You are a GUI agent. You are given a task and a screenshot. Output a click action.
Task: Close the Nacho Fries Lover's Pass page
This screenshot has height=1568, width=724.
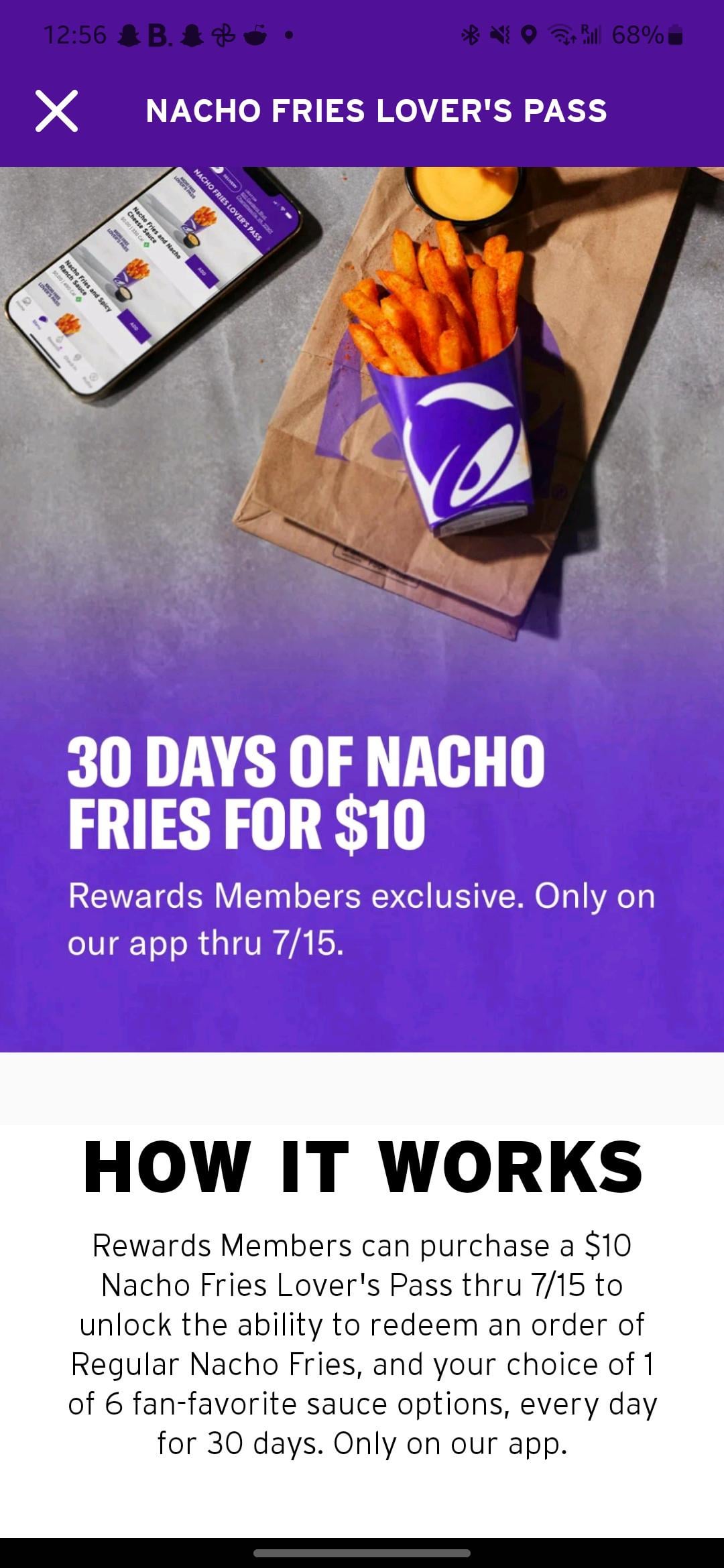coord(57,111)
